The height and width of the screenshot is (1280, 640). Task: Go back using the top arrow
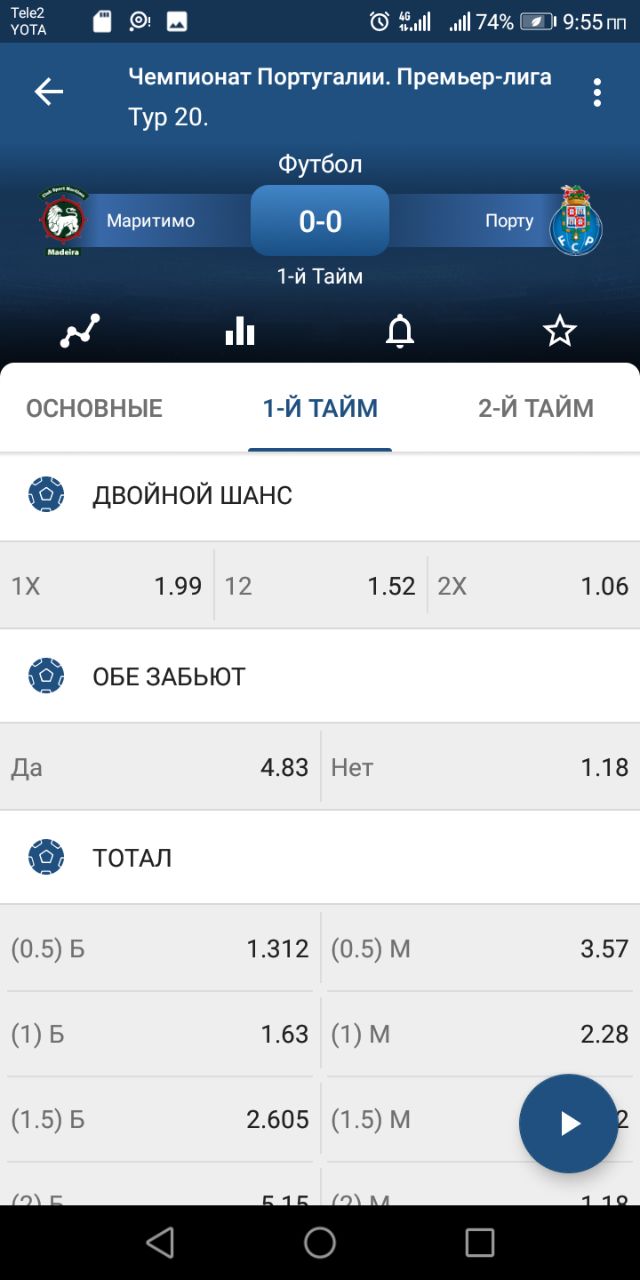click(49, 92)
